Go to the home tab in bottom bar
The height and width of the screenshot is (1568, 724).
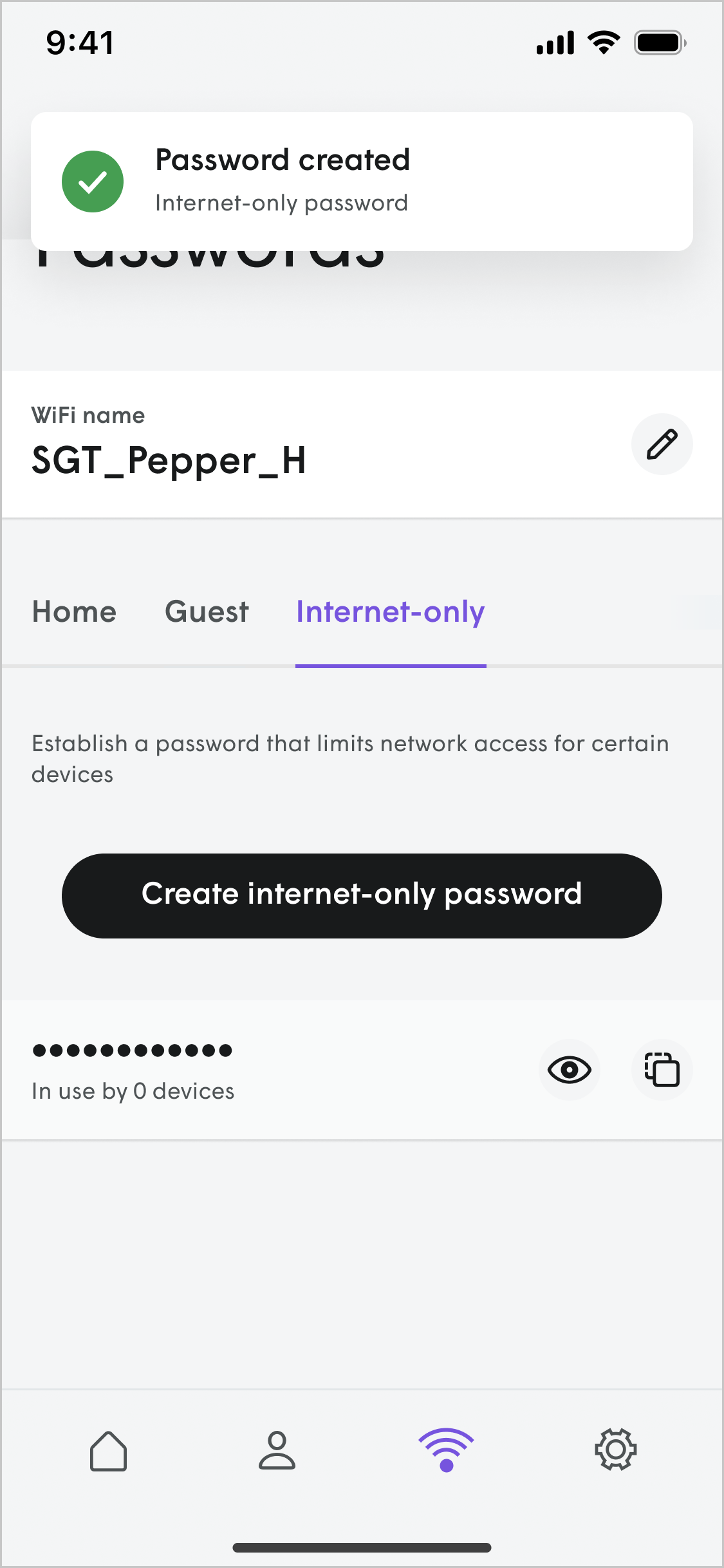[x=108, y=1451]
